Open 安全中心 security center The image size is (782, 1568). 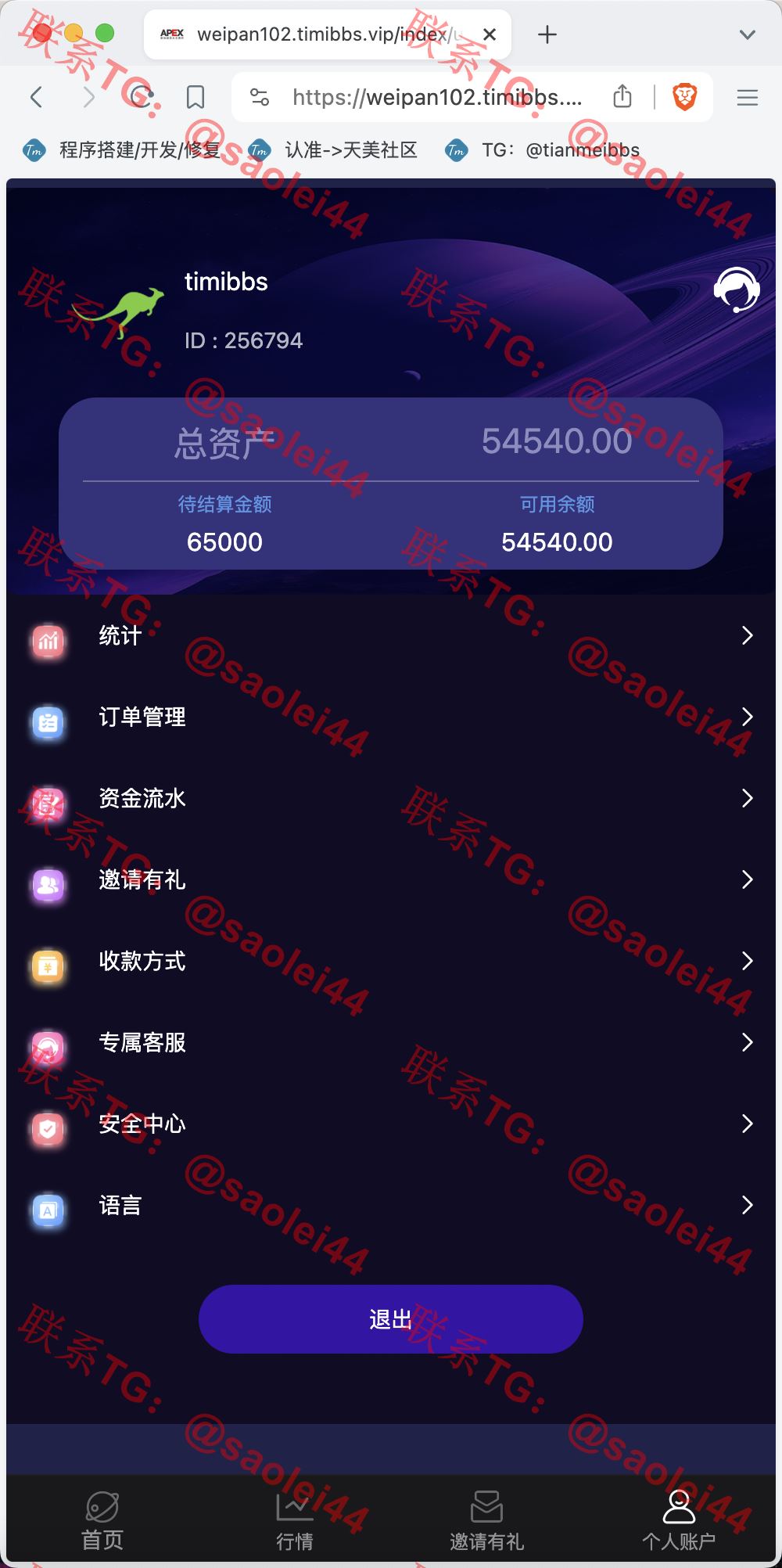pos(391,1124)
